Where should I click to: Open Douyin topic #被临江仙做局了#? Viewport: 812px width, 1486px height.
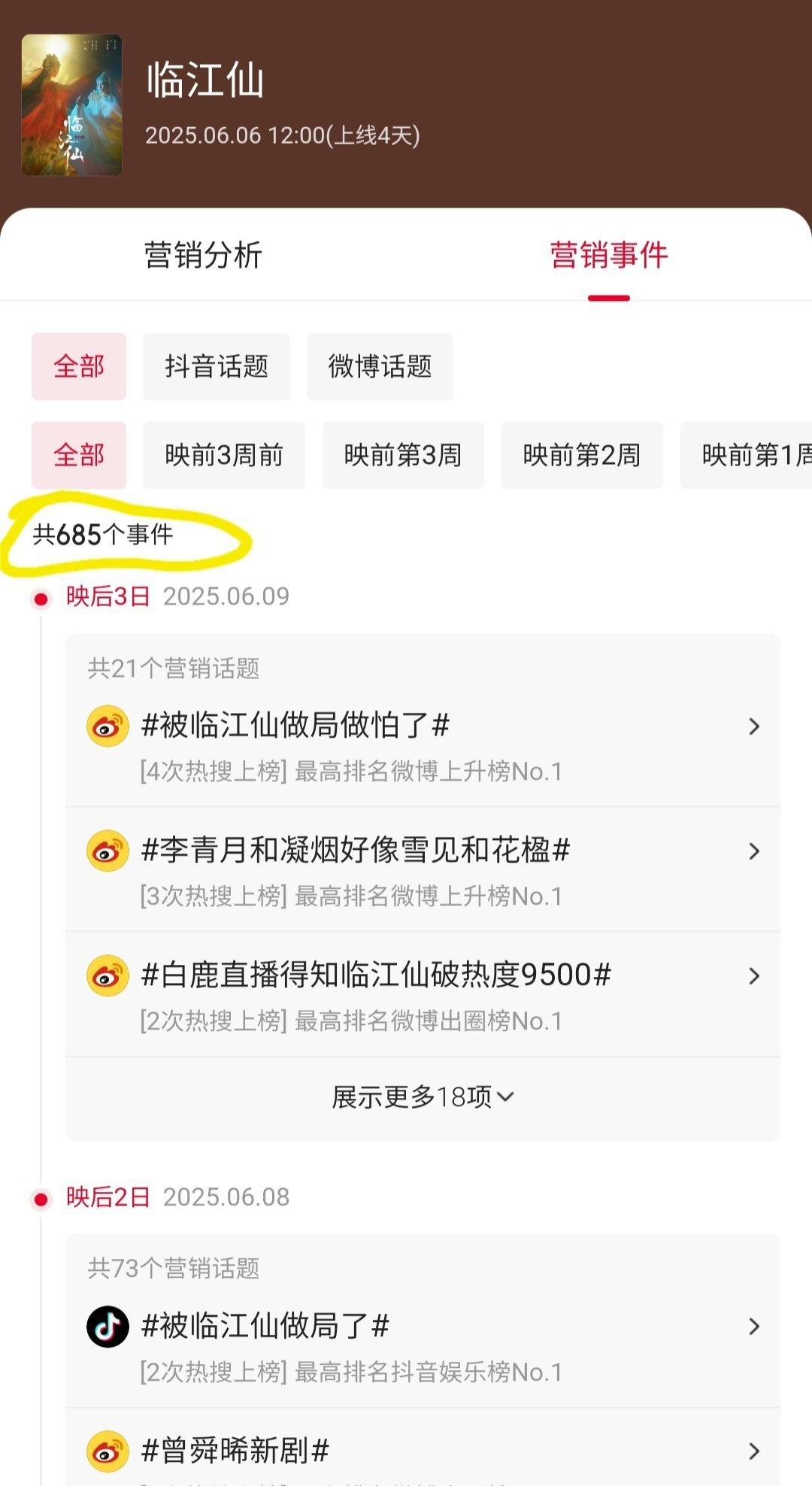pyautogui.click(x=423, y=1346)
